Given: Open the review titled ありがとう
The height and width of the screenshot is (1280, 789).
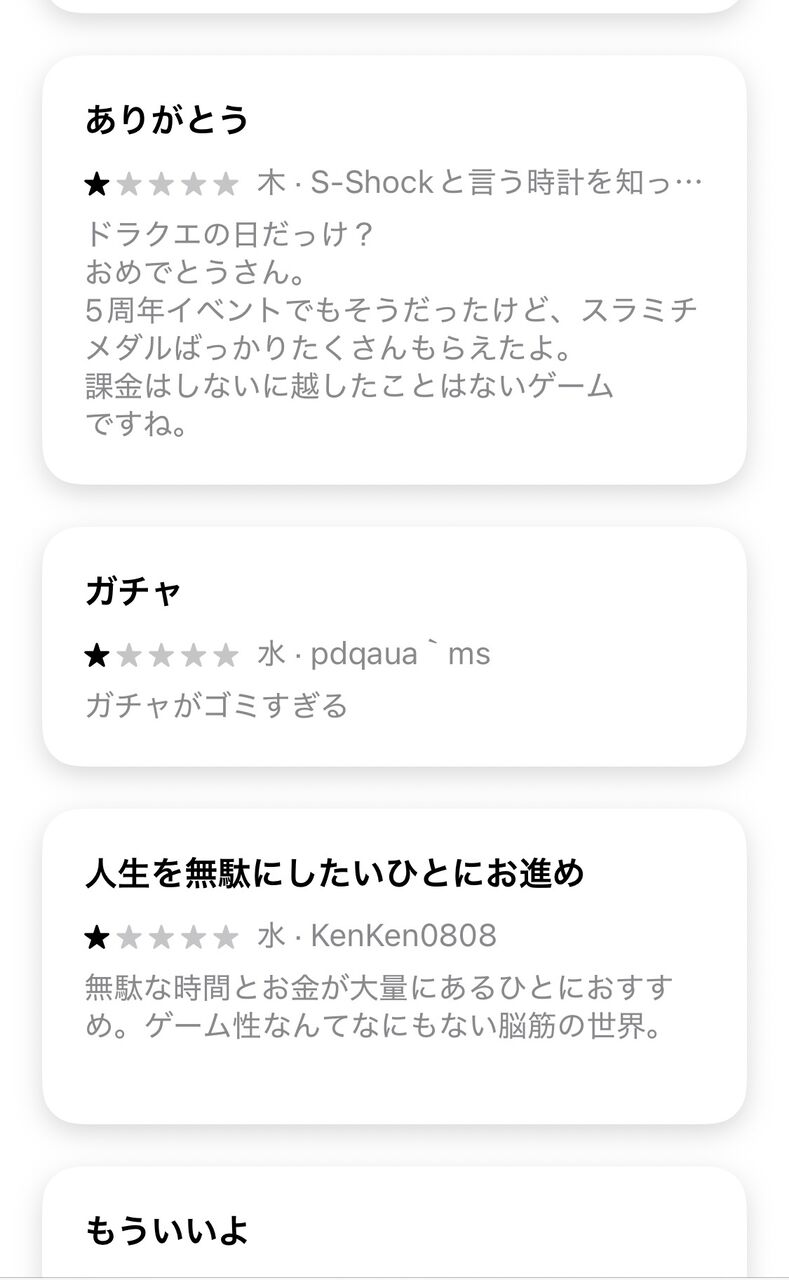Looking at the screenshot, I should tap(394, 270).
